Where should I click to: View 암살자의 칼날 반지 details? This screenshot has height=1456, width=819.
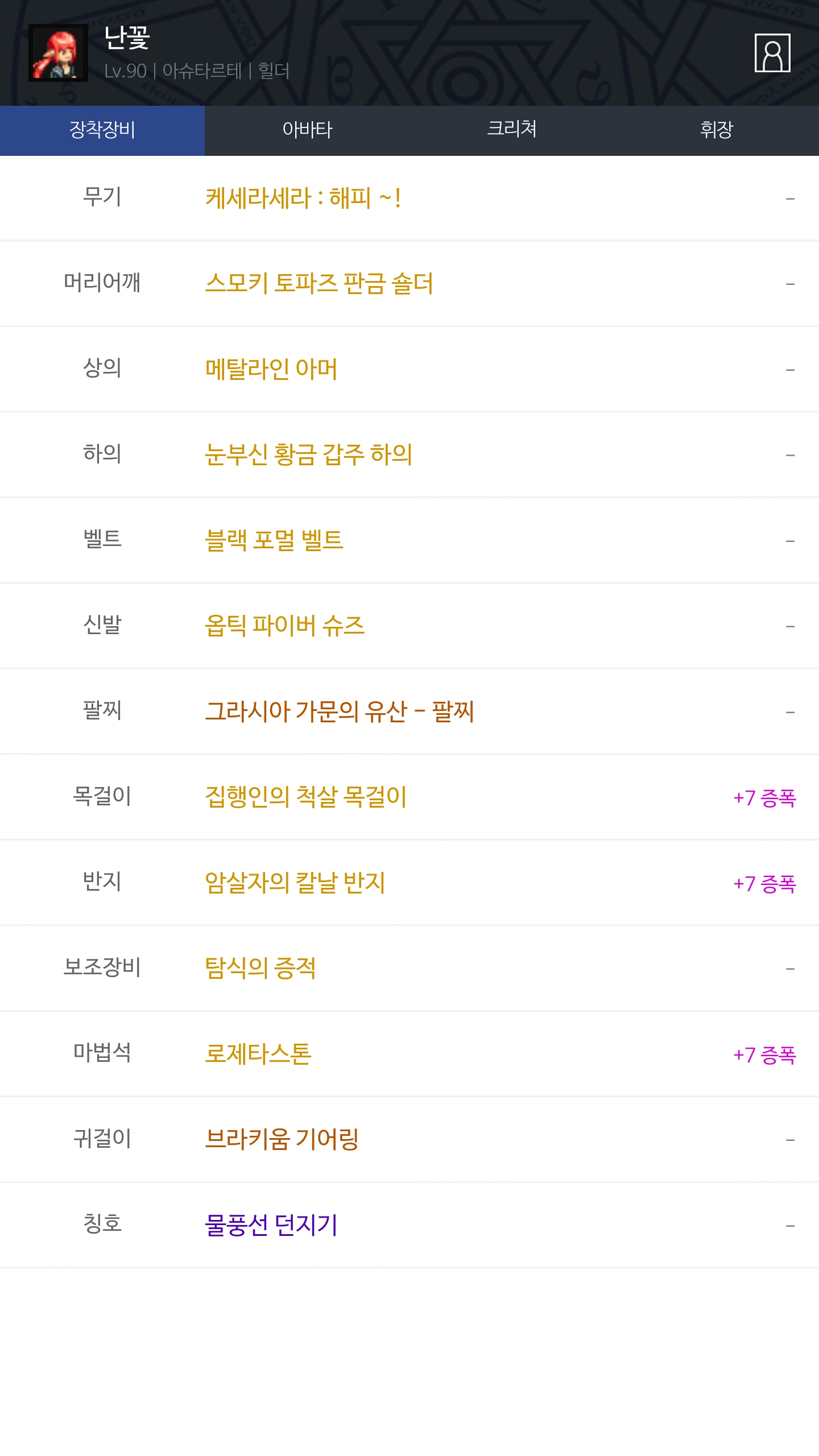[295, 883]
